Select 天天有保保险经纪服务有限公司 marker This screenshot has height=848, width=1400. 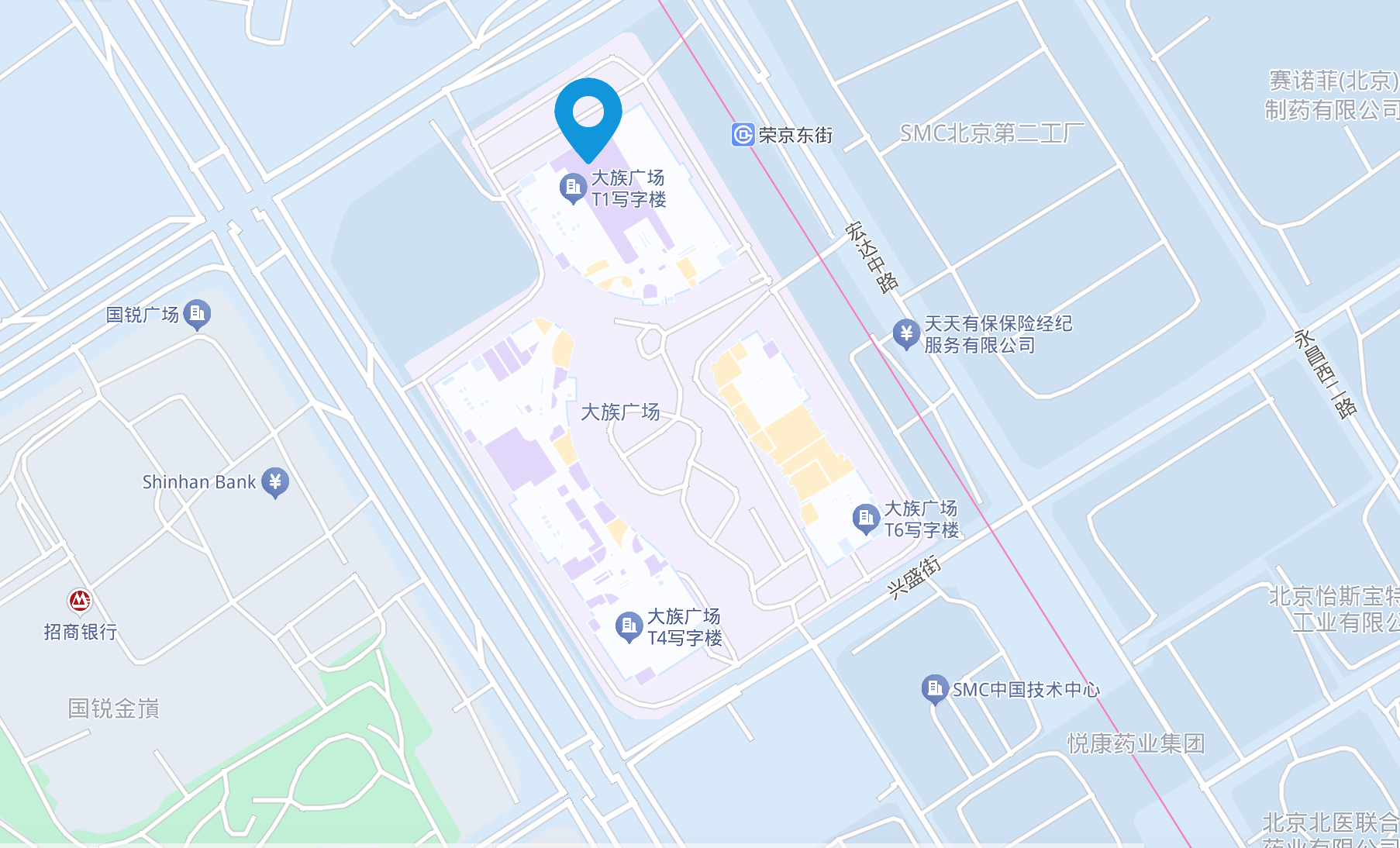coord(905,333)
